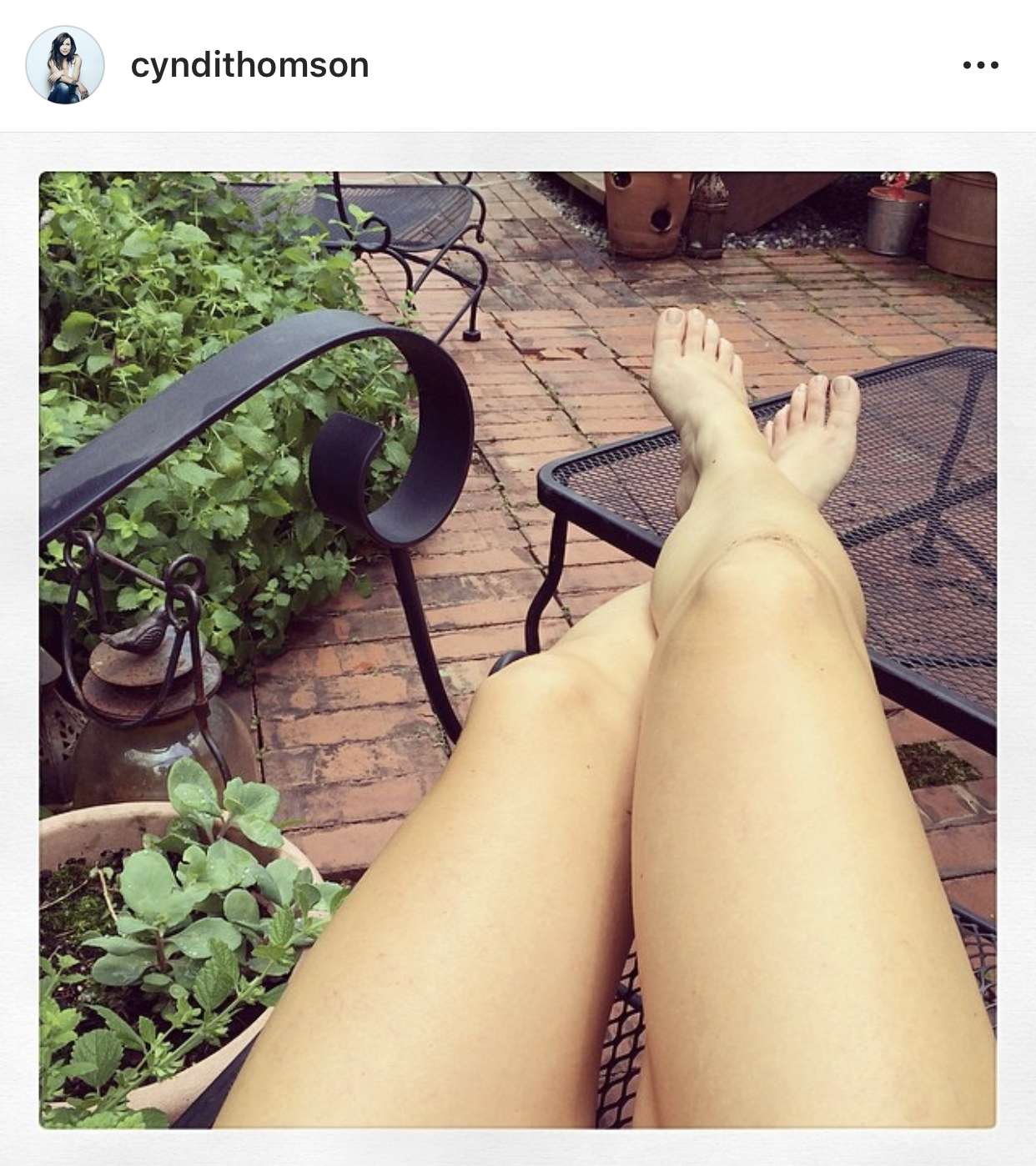
Task: Tap the cyndithomson username
Action: click(x=249, y=65)
